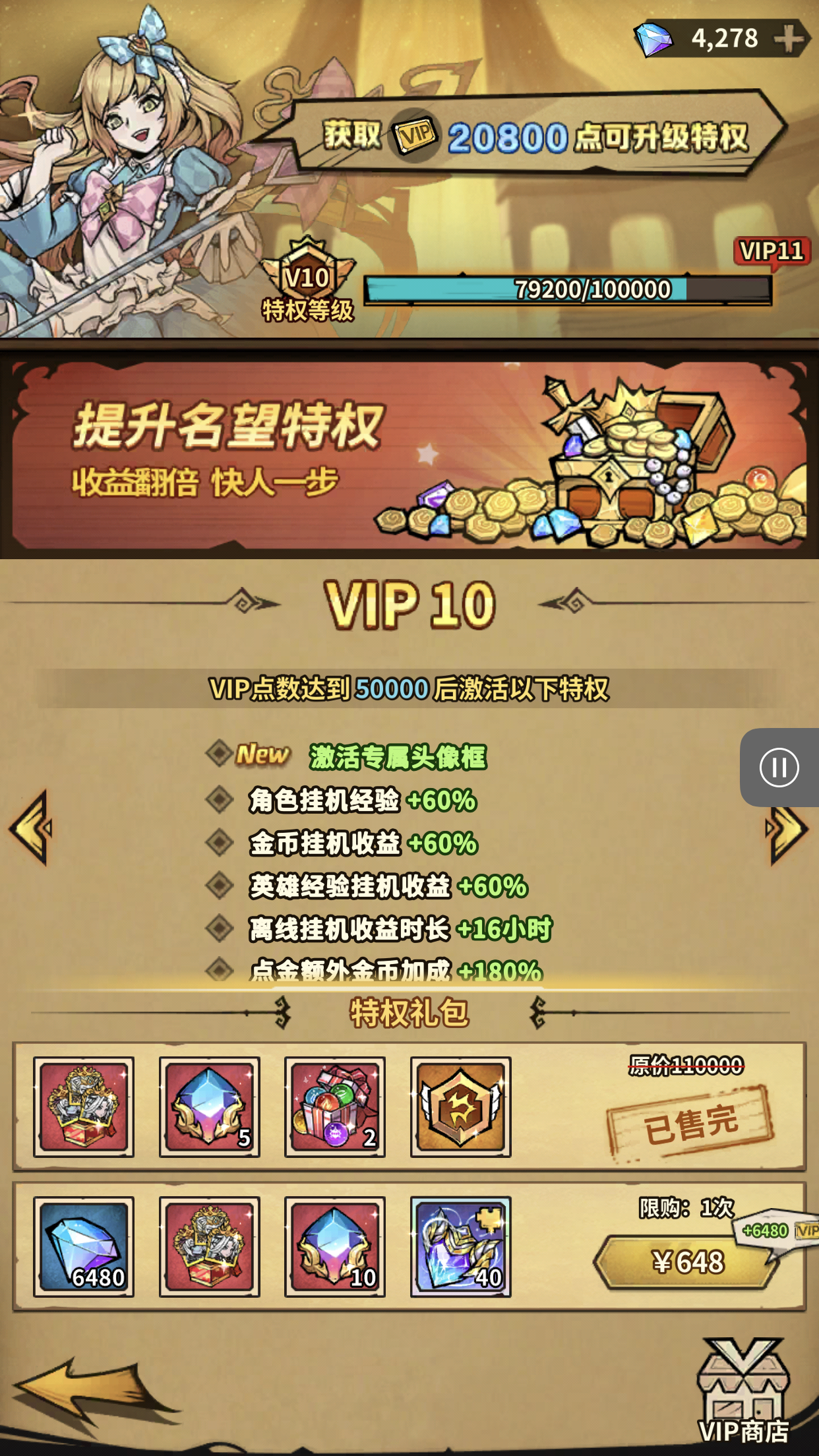View the avatar frame badge reward
Viewport: 819px width, 1456px height.
click(x=460, y=1107)
